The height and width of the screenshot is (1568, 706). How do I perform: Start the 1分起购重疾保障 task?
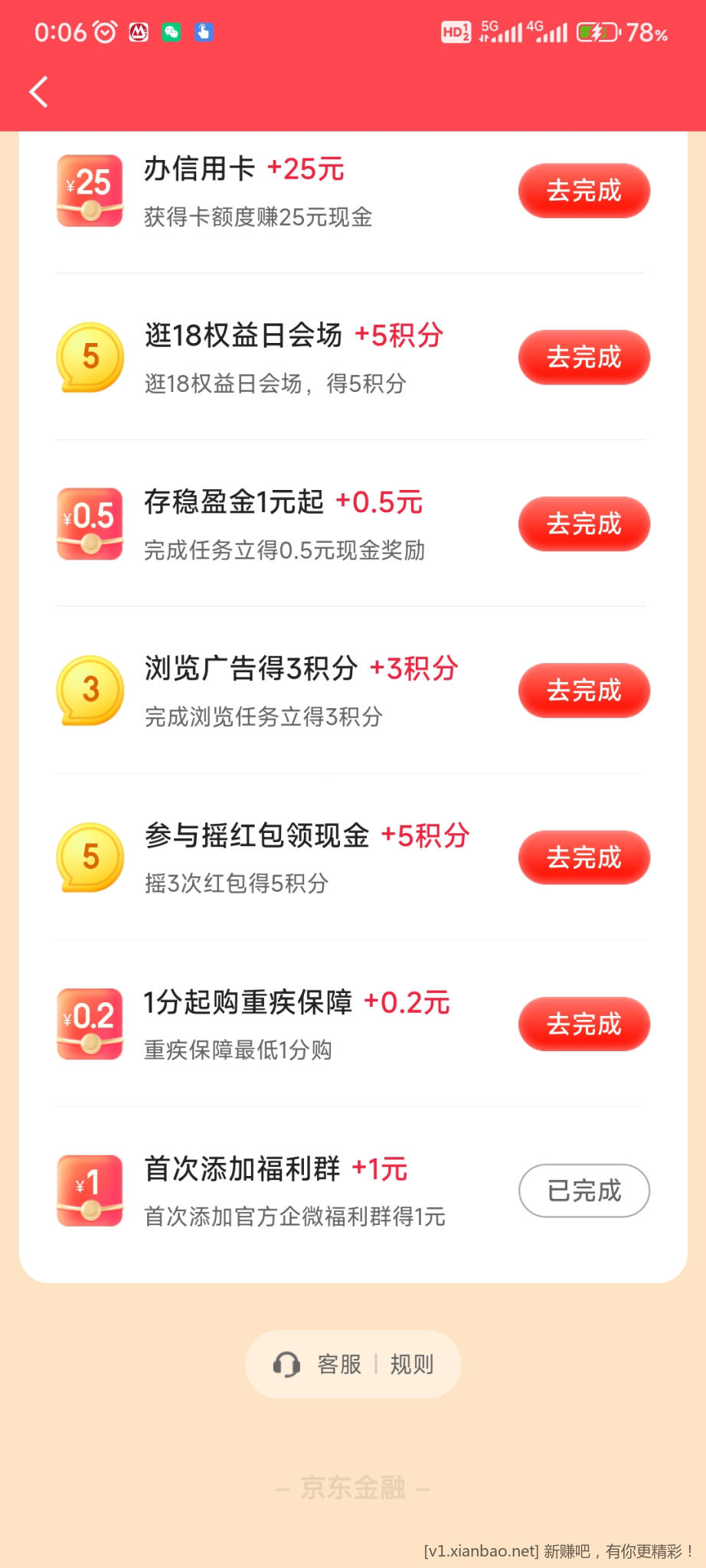click(583, 1024)
